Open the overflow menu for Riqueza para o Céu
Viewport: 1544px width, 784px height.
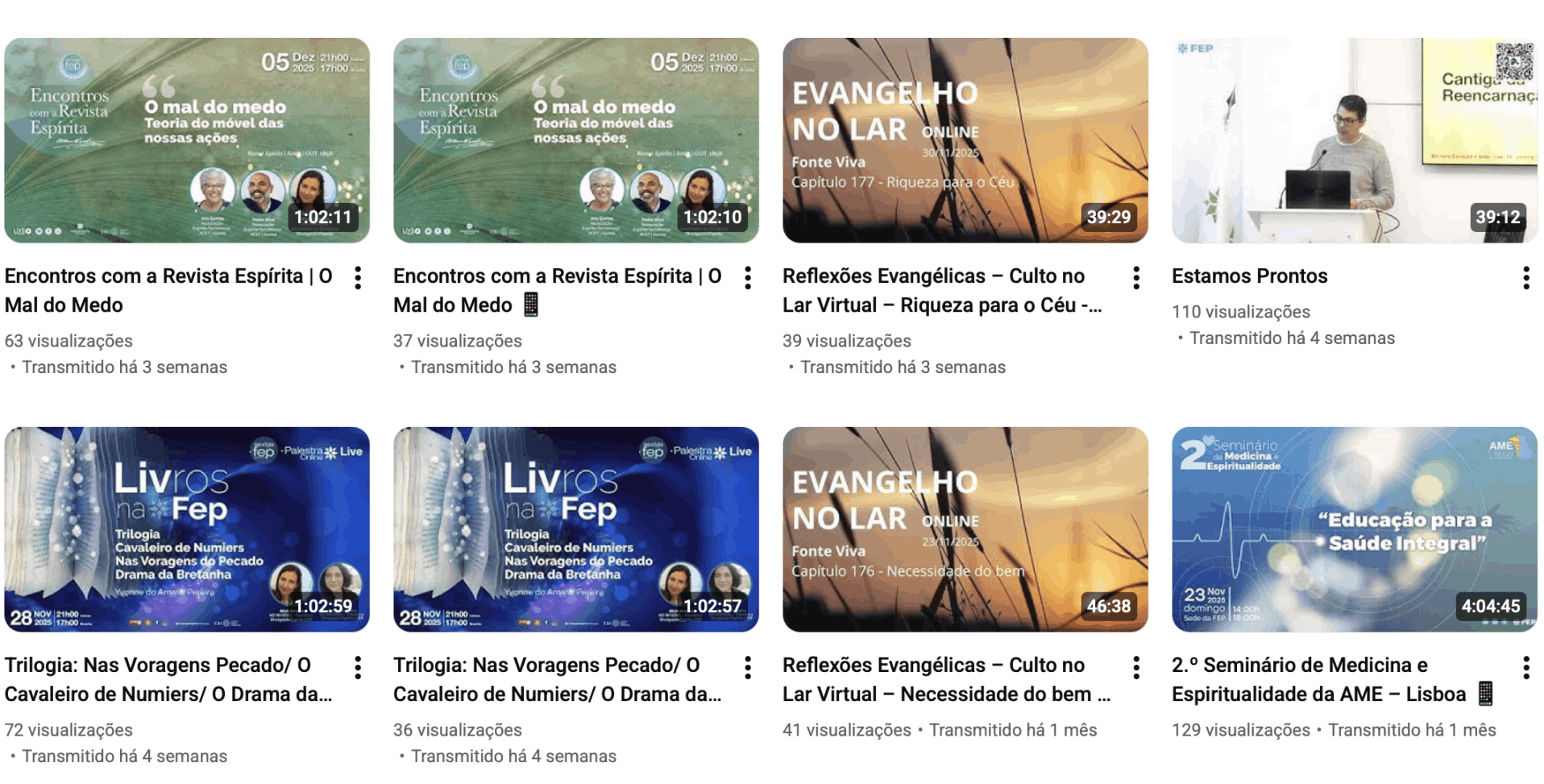point(1136,278)
